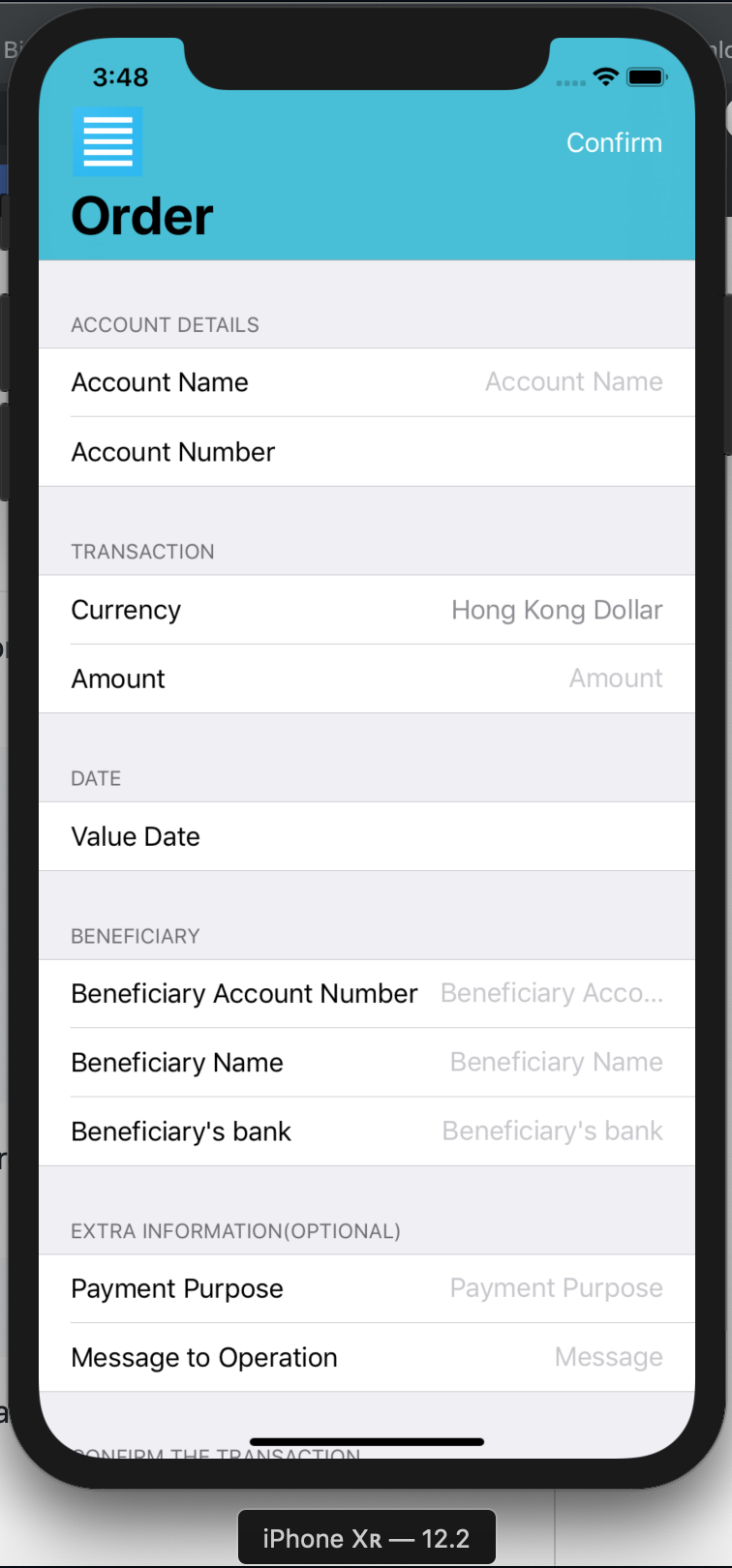The image size is (732, 1568).
Task: Tap the Beneficiary Name field
Action: [557, 1063]
